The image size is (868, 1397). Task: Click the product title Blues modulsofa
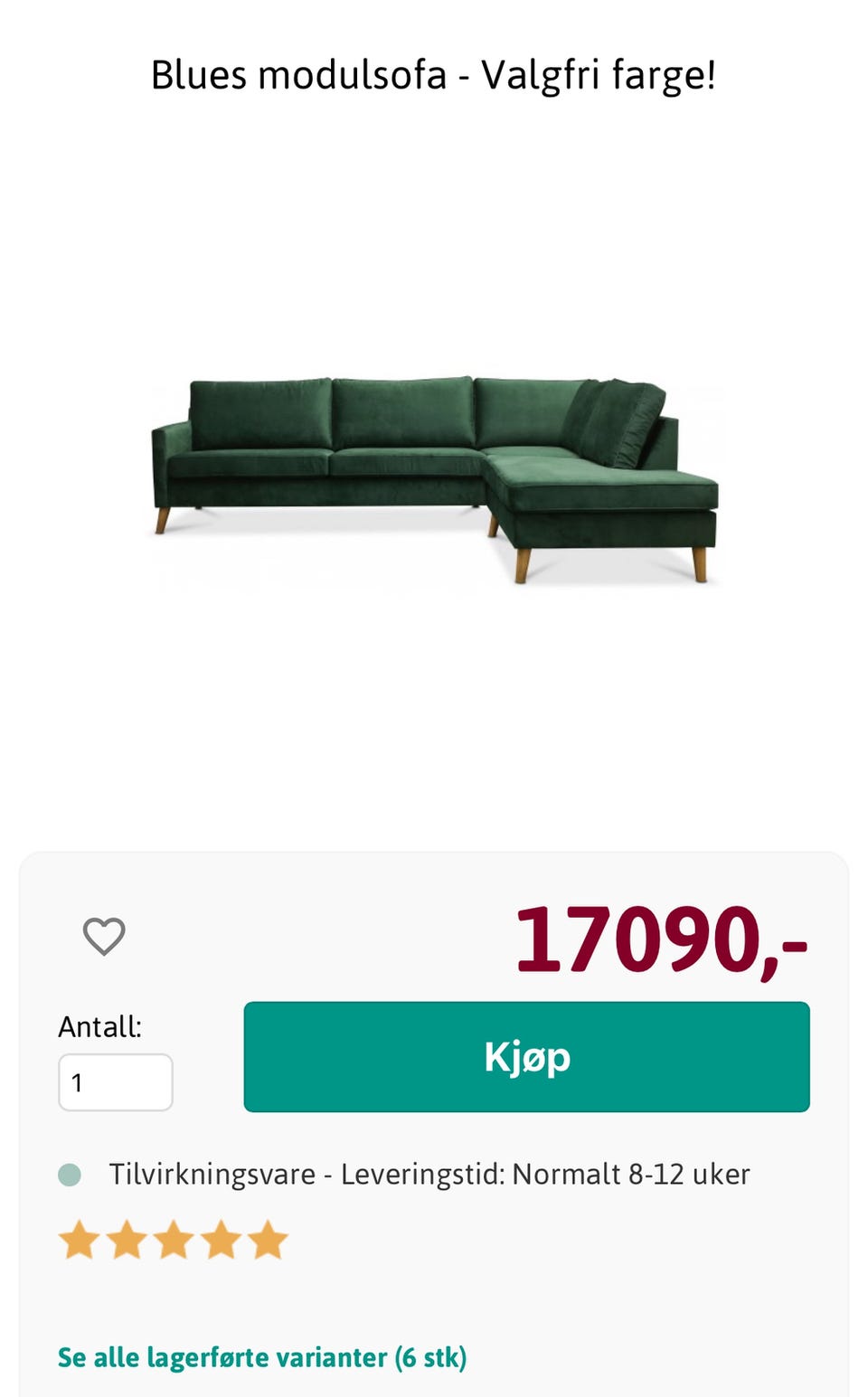pos(433,77)
